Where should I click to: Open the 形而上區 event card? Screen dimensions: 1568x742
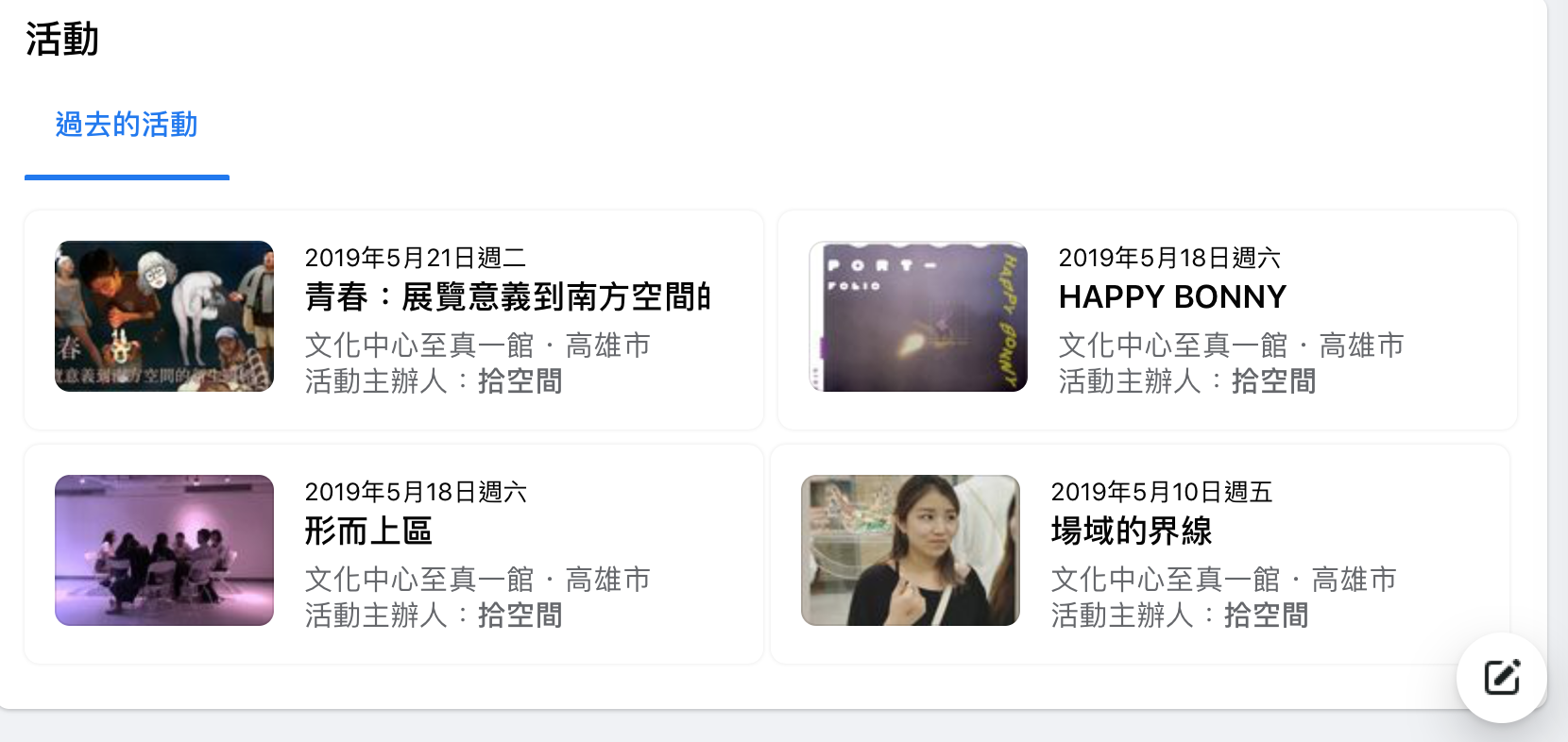[x=368, y=531]
